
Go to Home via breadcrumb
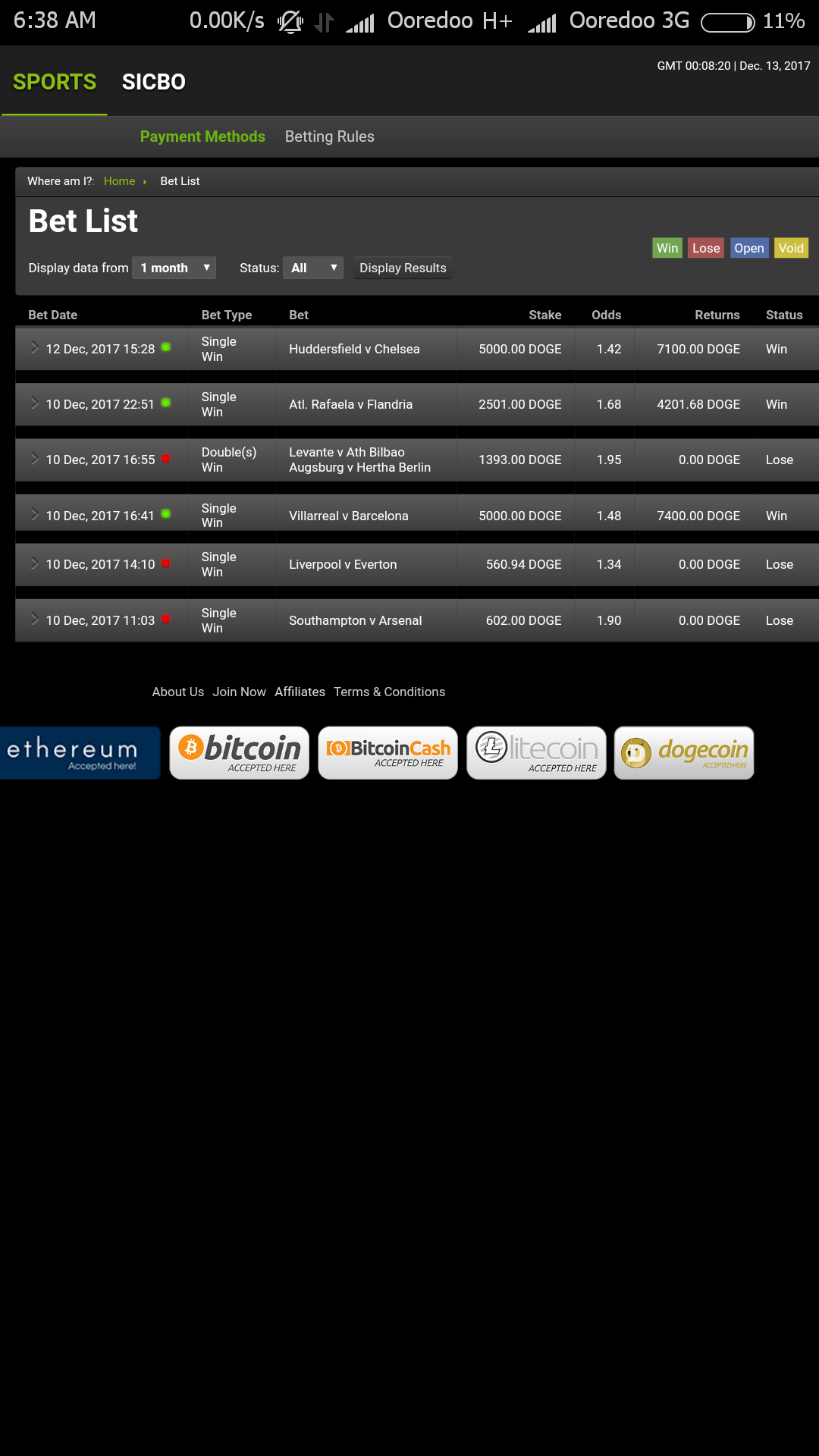click(119, 181)
